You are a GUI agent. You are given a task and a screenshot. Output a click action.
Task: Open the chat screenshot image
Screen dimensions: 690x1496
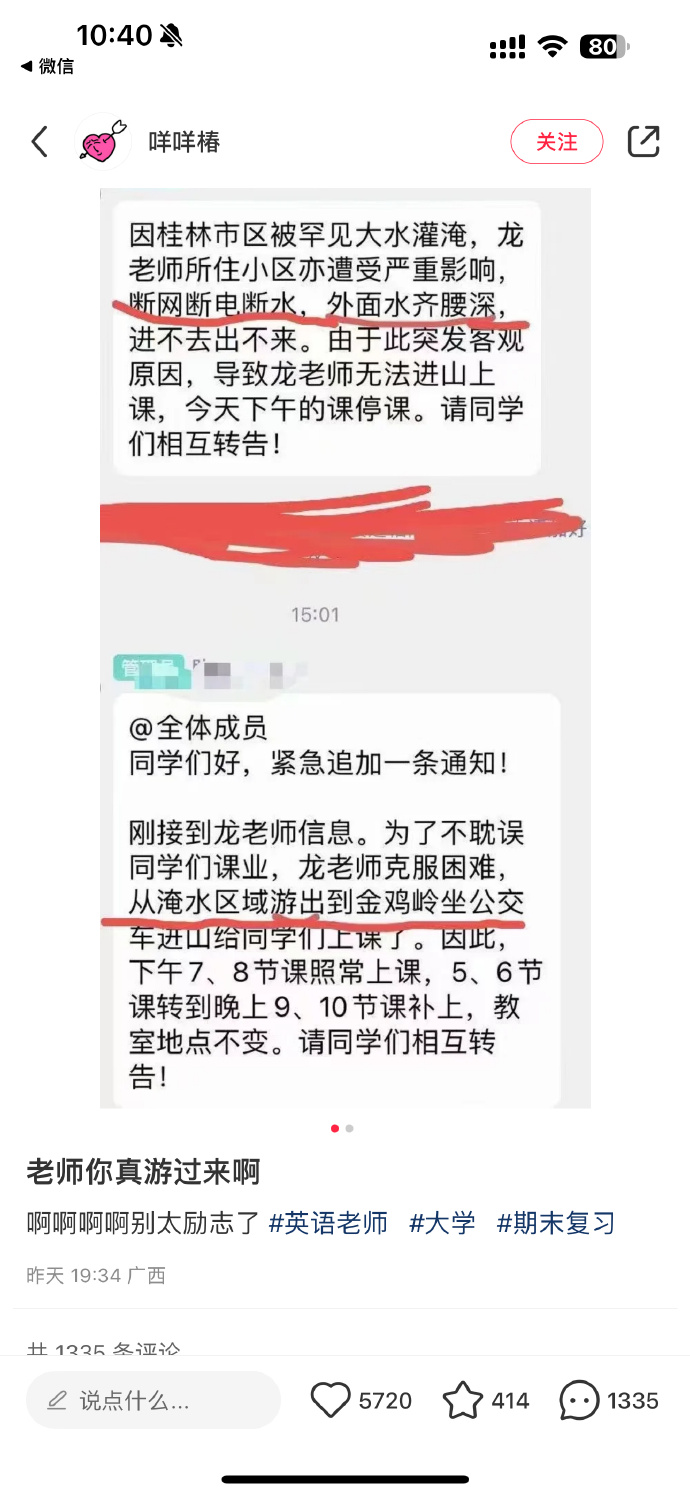click(345, 648)
